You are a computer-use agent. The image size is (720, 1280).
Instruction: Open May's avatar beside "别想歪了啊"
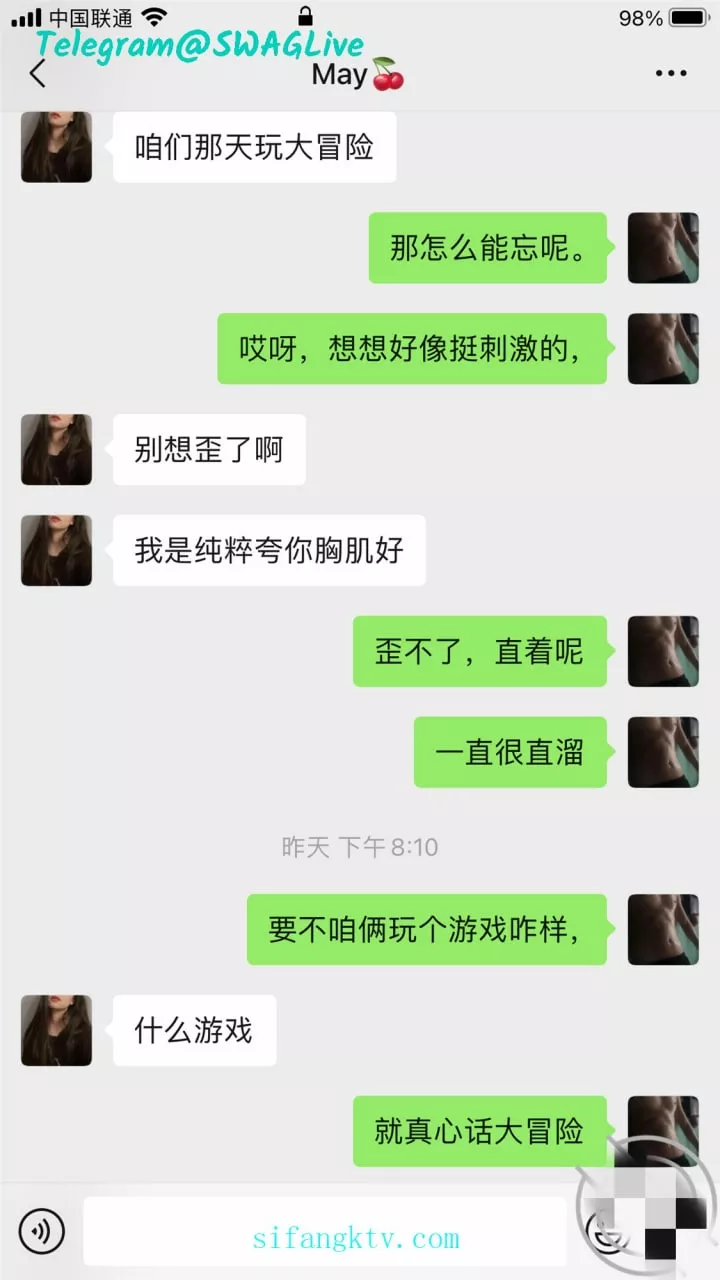tap(57, 450)
